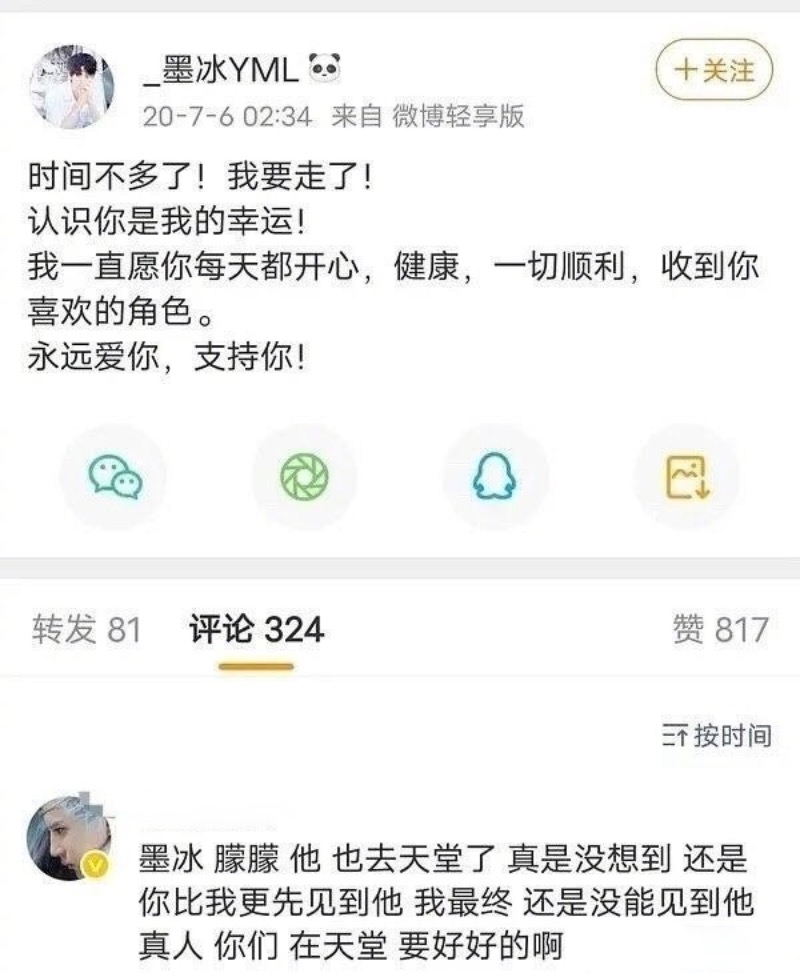Switch to the 转发 81 tab
Image resolution: width=800 pixels, height=973 pixels.
point(86,630)
